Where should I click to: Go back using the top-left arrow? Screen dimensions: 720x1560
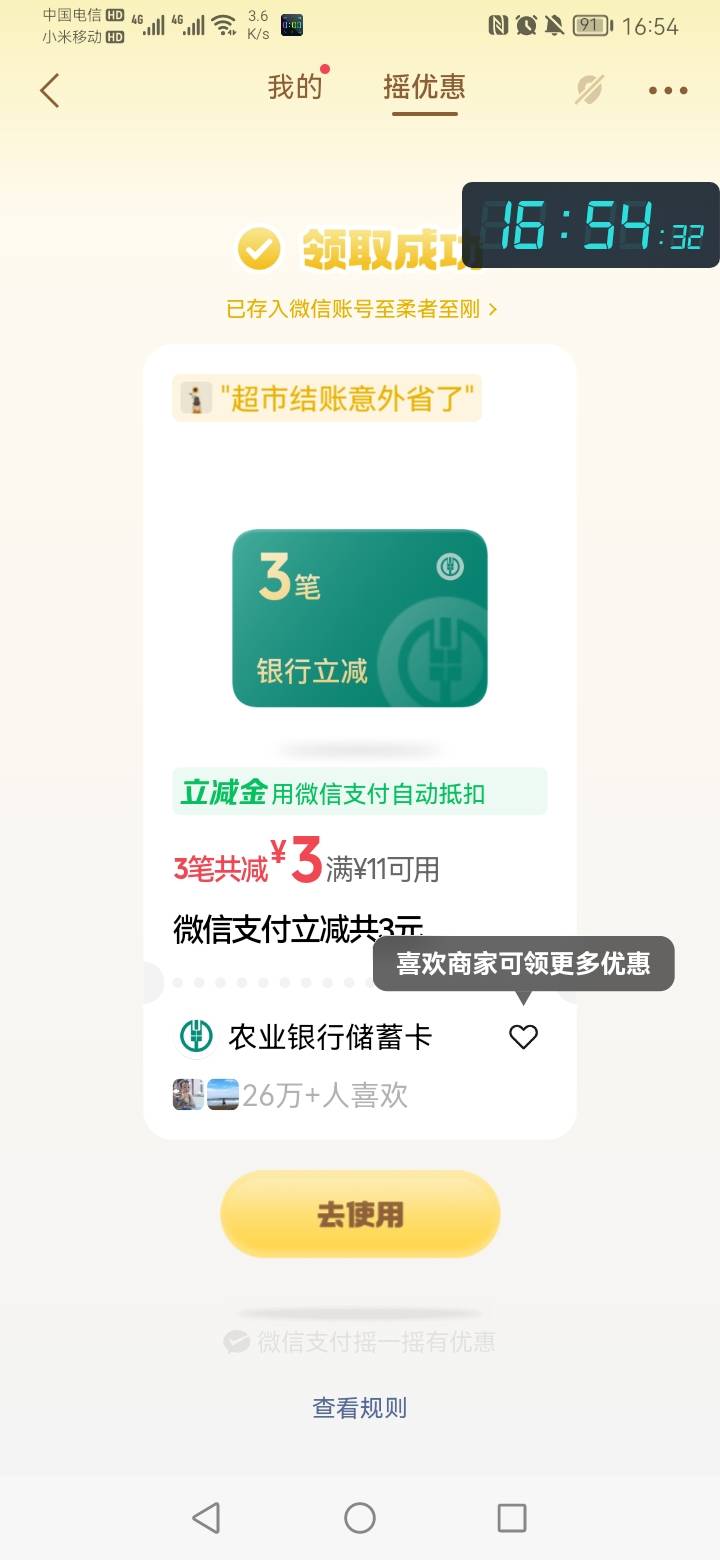[50, 90]
